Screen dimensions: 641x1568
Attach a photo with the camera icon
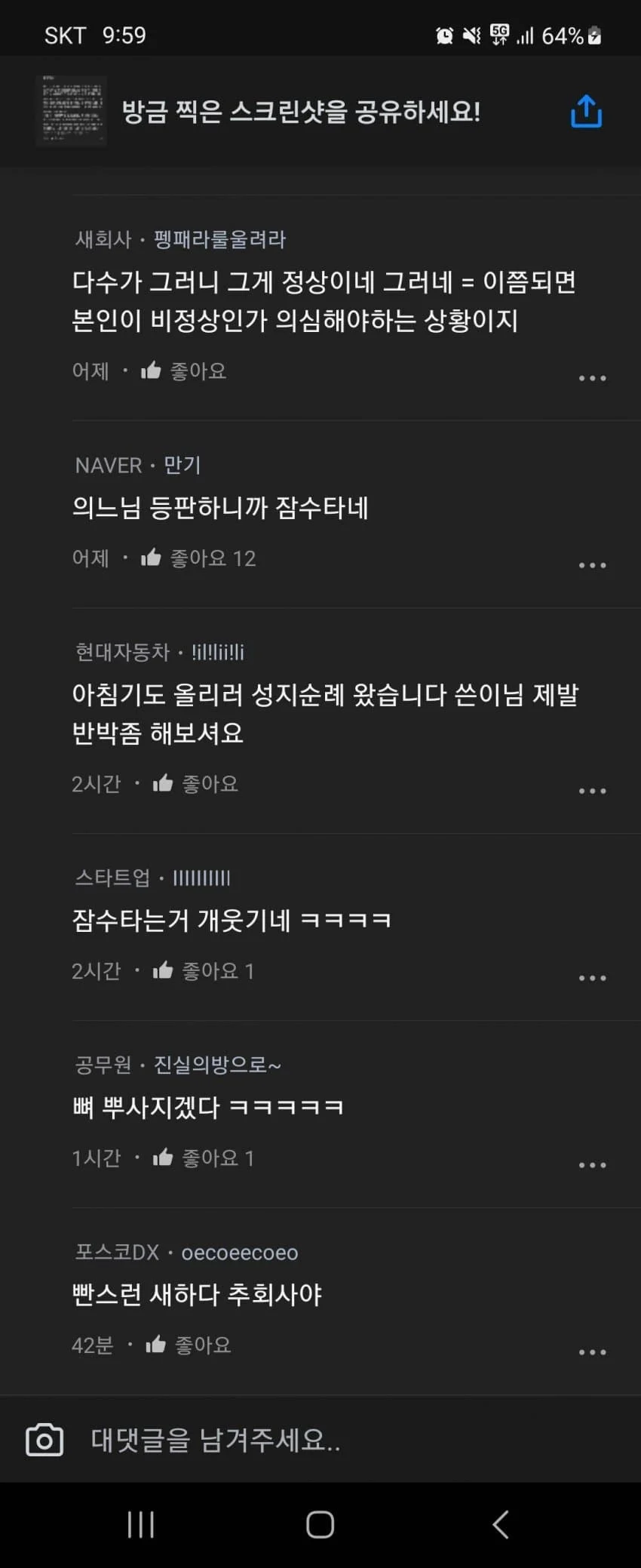point(44,1440)
